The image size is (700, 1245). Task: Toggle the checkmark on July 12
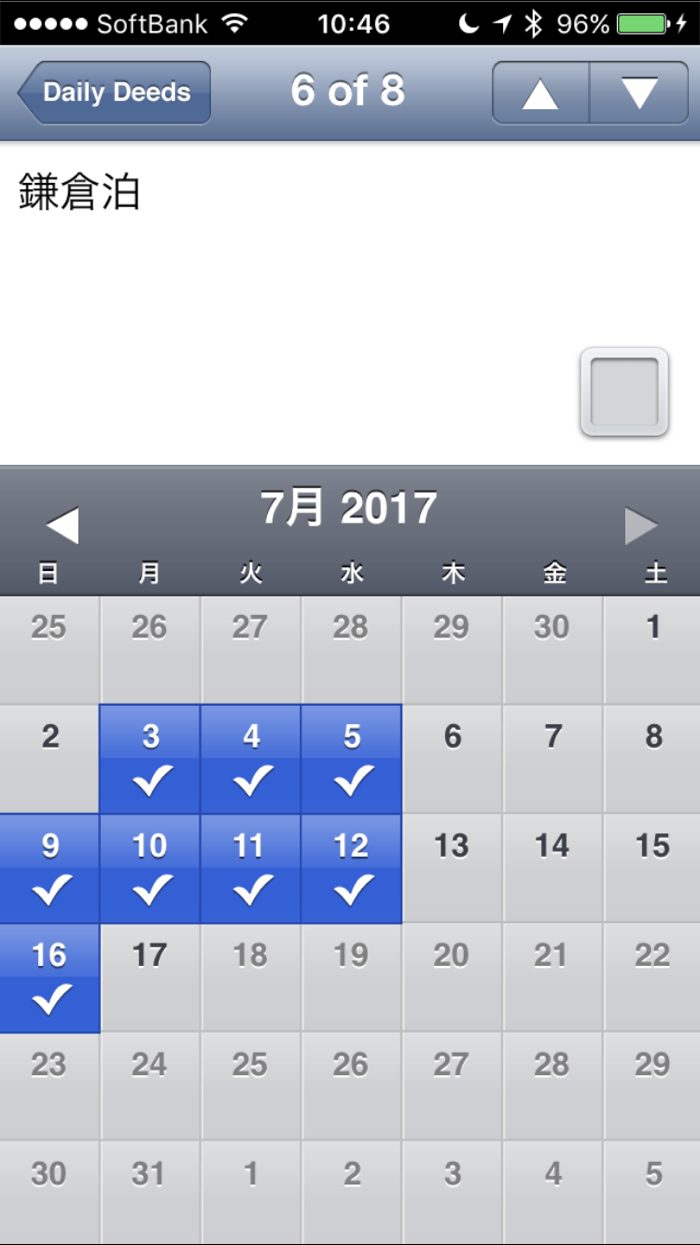pos(352,868)
